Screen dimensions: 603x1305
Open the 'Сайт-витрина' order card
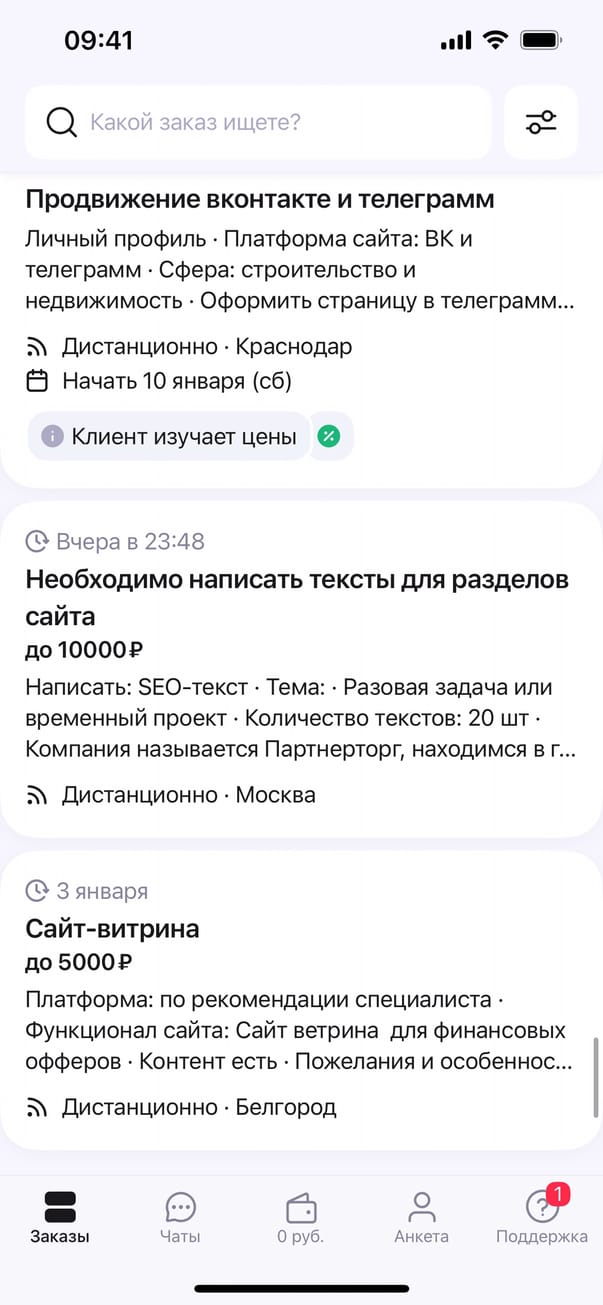tap(112, 929)
